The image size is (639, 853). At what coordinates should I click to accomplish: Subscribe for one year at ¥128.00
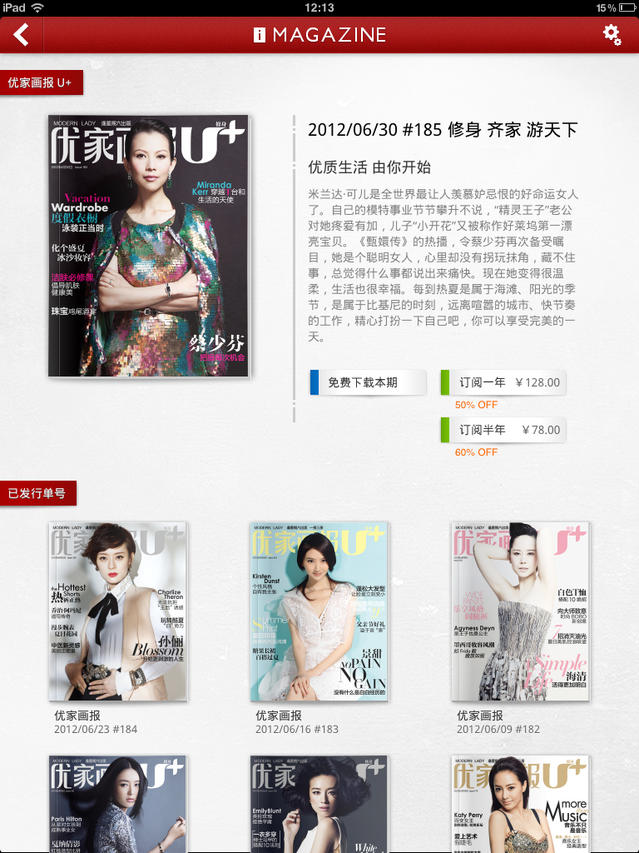click(x=503, y=382)
